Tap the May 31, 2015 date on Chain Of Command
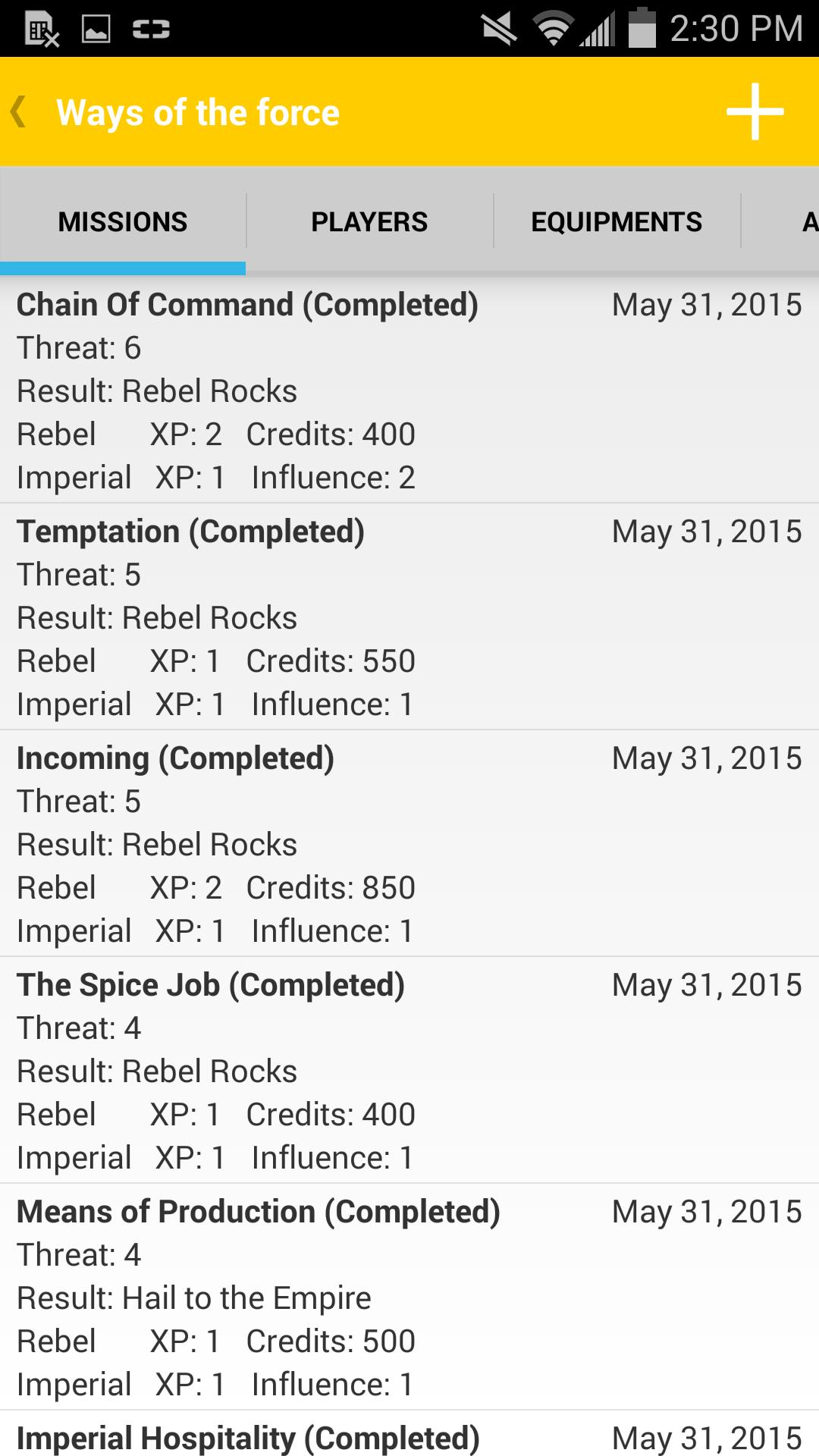 pos(707,304)
